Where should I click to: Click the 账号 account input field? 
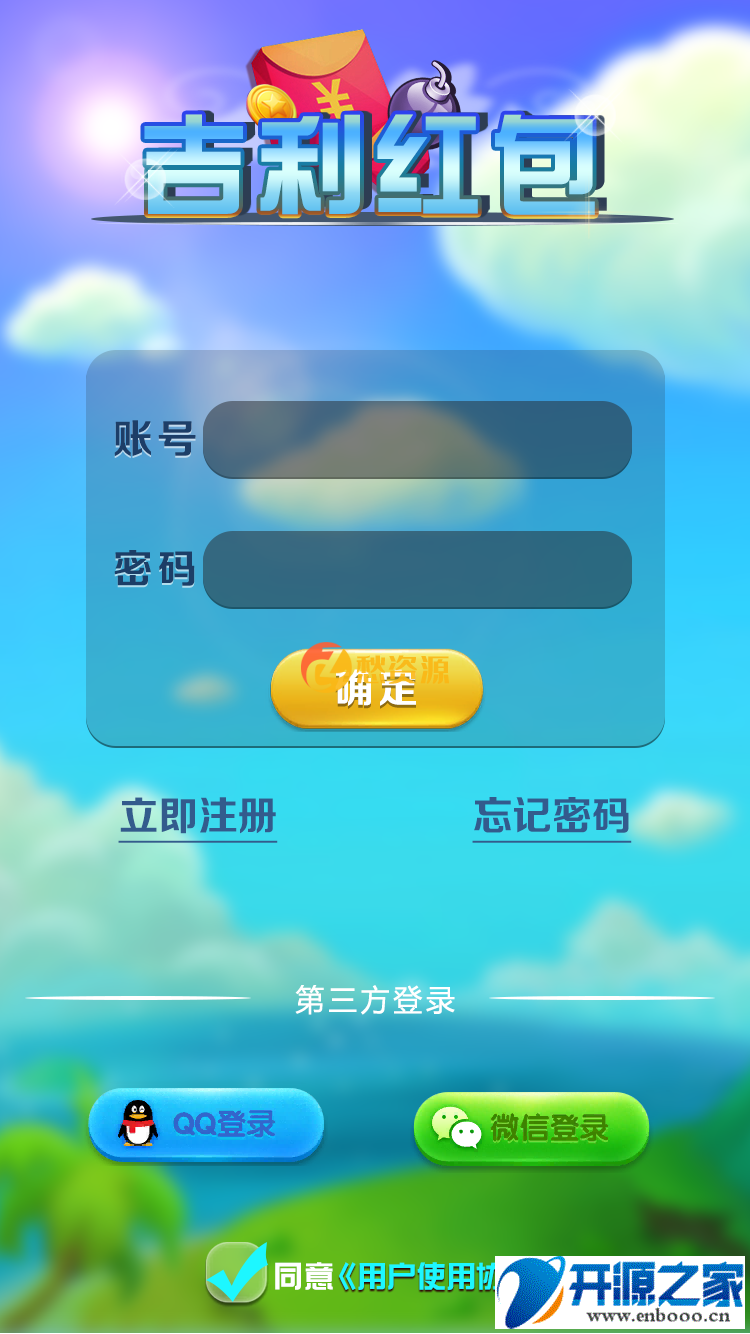click(x=417, y=441)
